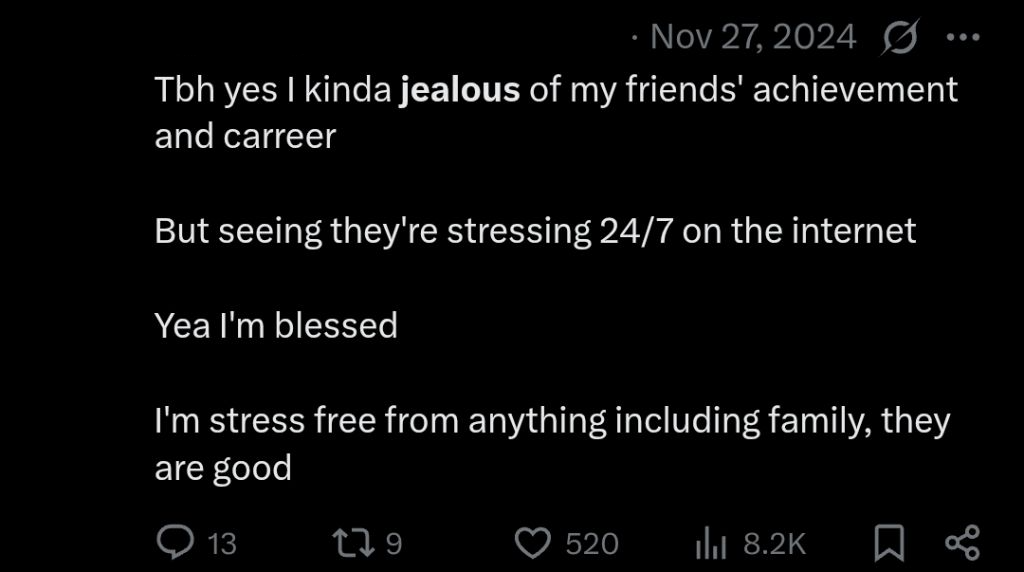Like the post with 520 likes
Screen dimensions: 1024x572
click(534, 543)
